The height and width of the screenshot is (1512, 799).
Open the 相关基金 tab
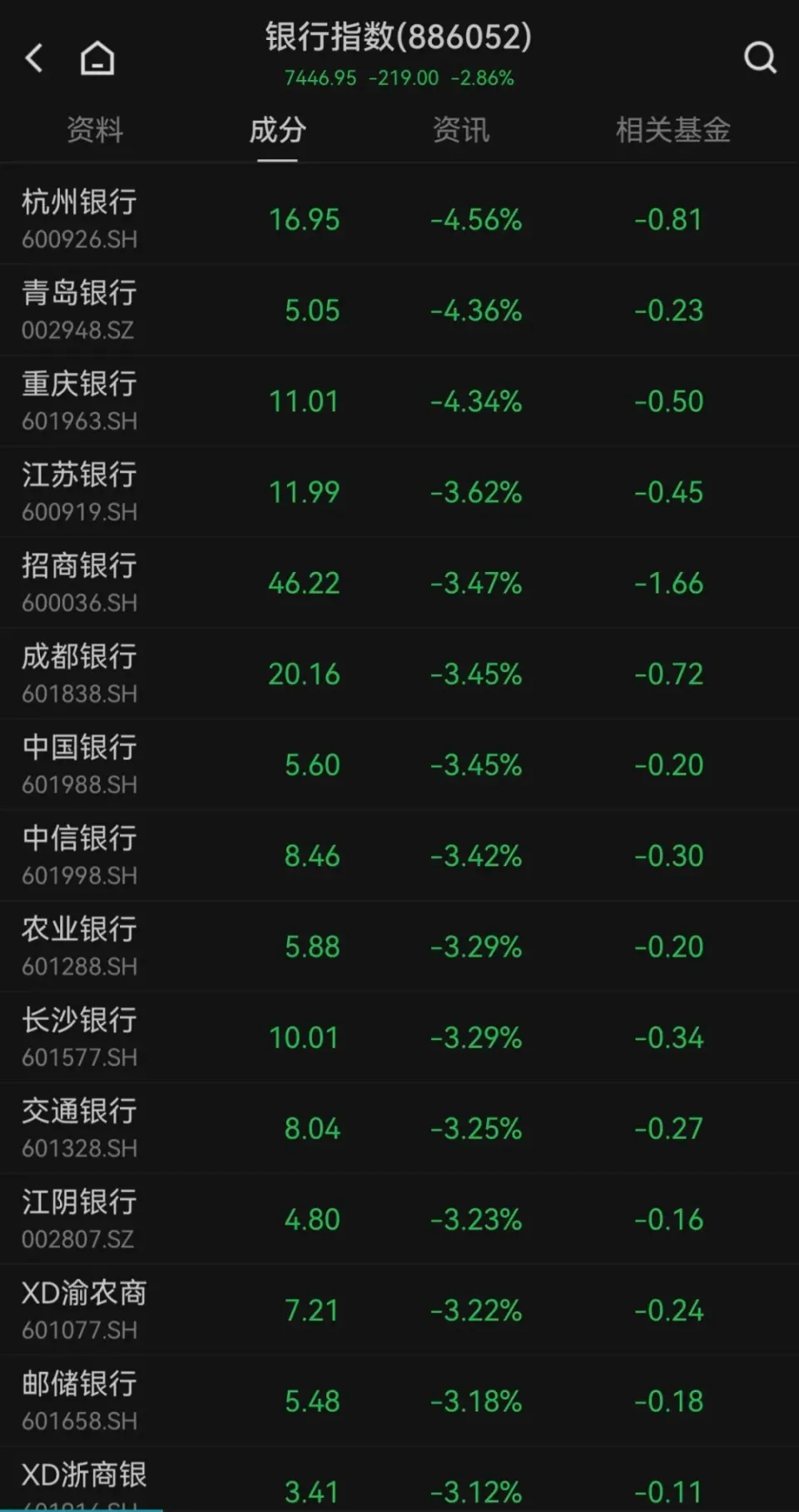[672, 130]
